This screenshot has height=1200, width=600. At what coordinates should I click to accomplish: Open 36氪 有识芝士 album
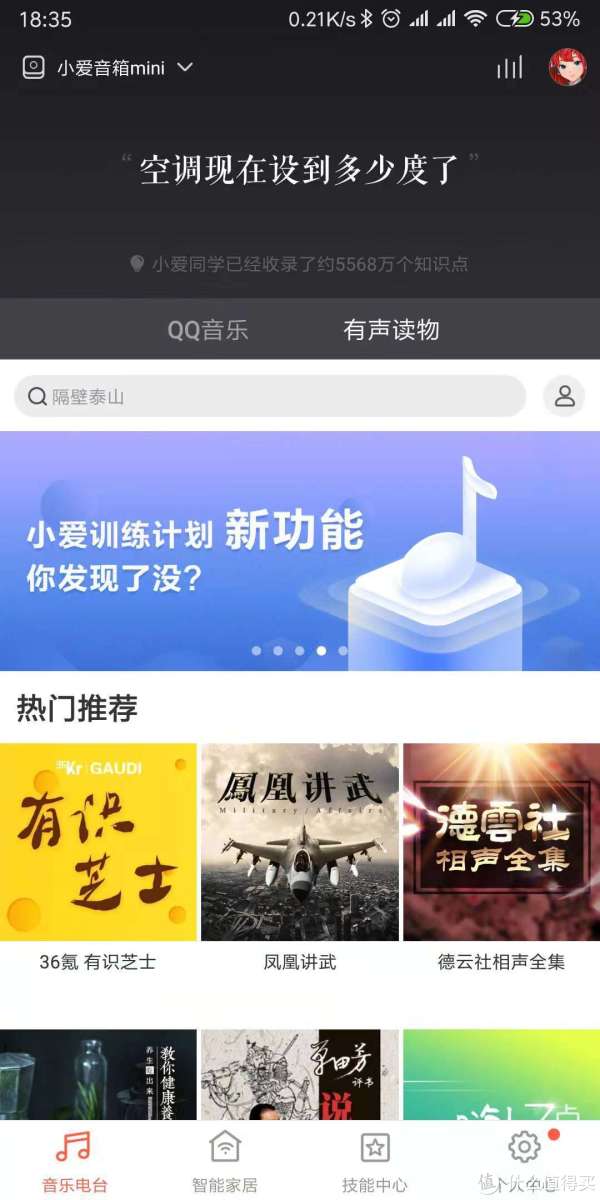pyautogui.click(x=98, y=842)
